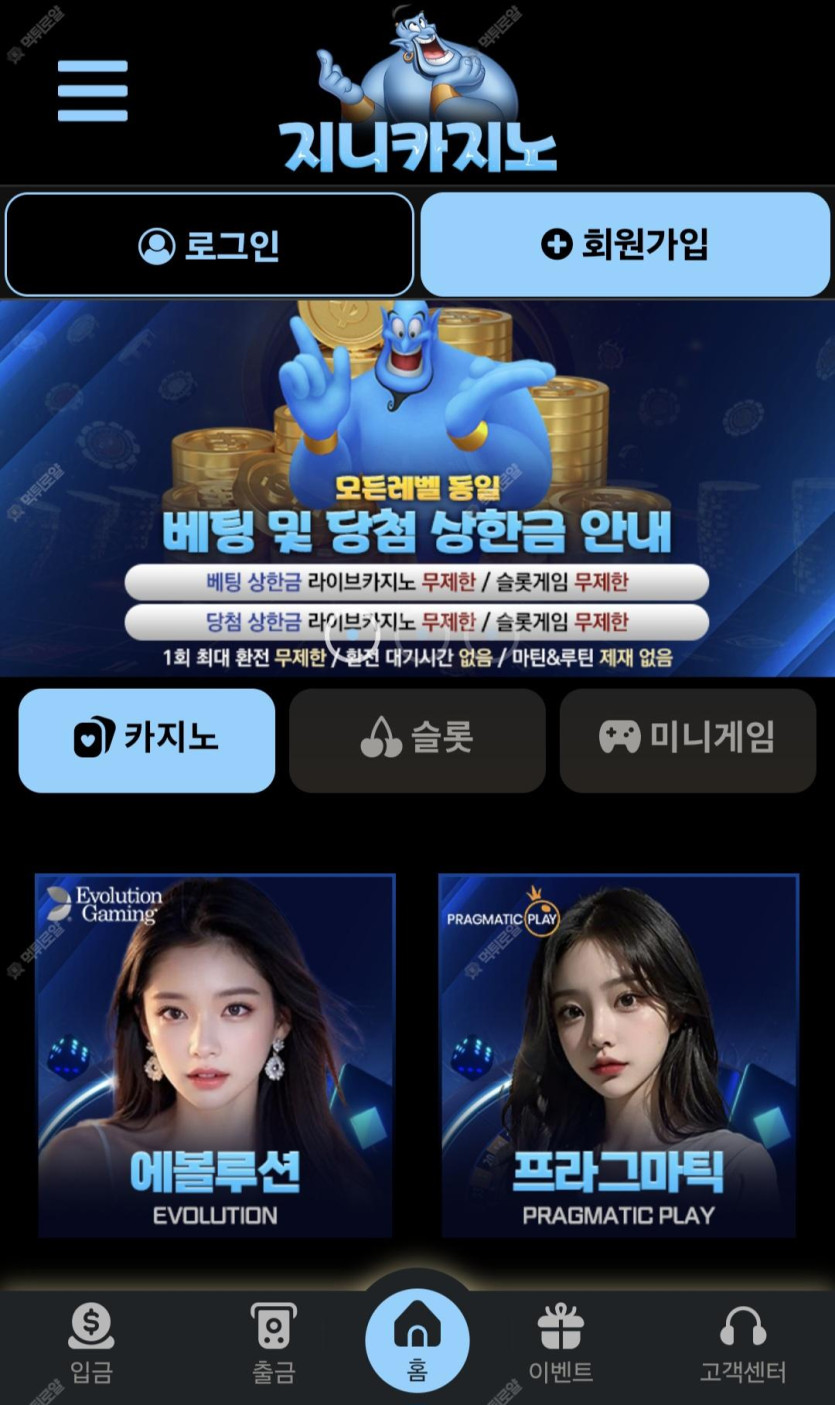Go to 입금 in the bottom bar

[x=91, y=1345]
